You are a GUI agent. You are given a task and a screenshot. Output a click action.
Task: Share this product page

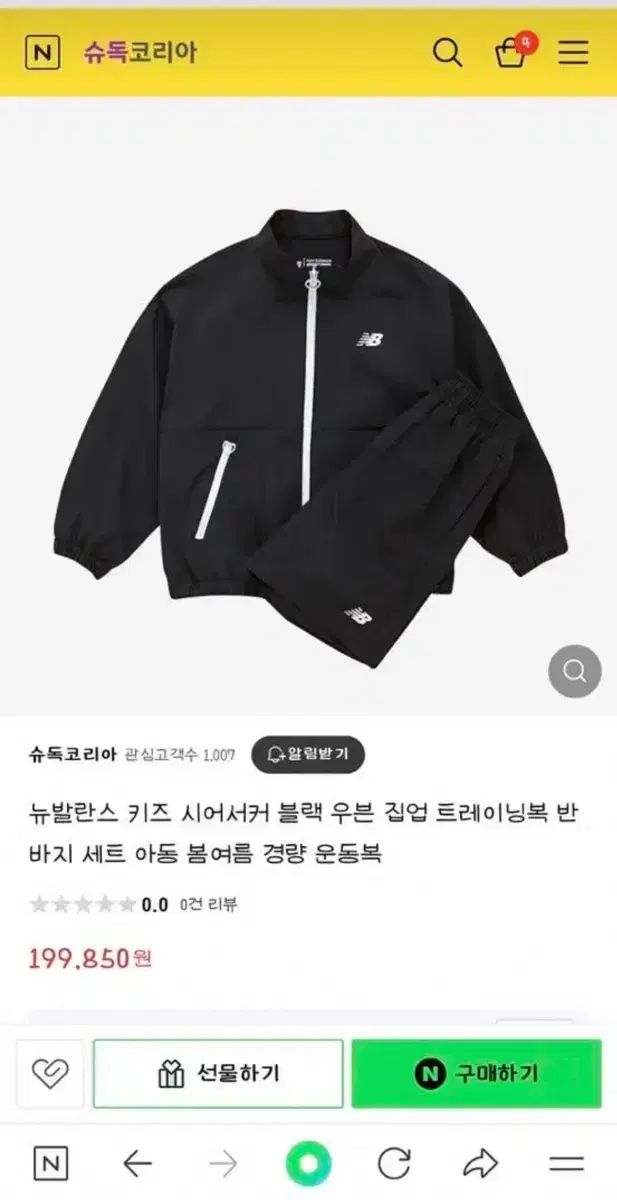click(481, 1163)
